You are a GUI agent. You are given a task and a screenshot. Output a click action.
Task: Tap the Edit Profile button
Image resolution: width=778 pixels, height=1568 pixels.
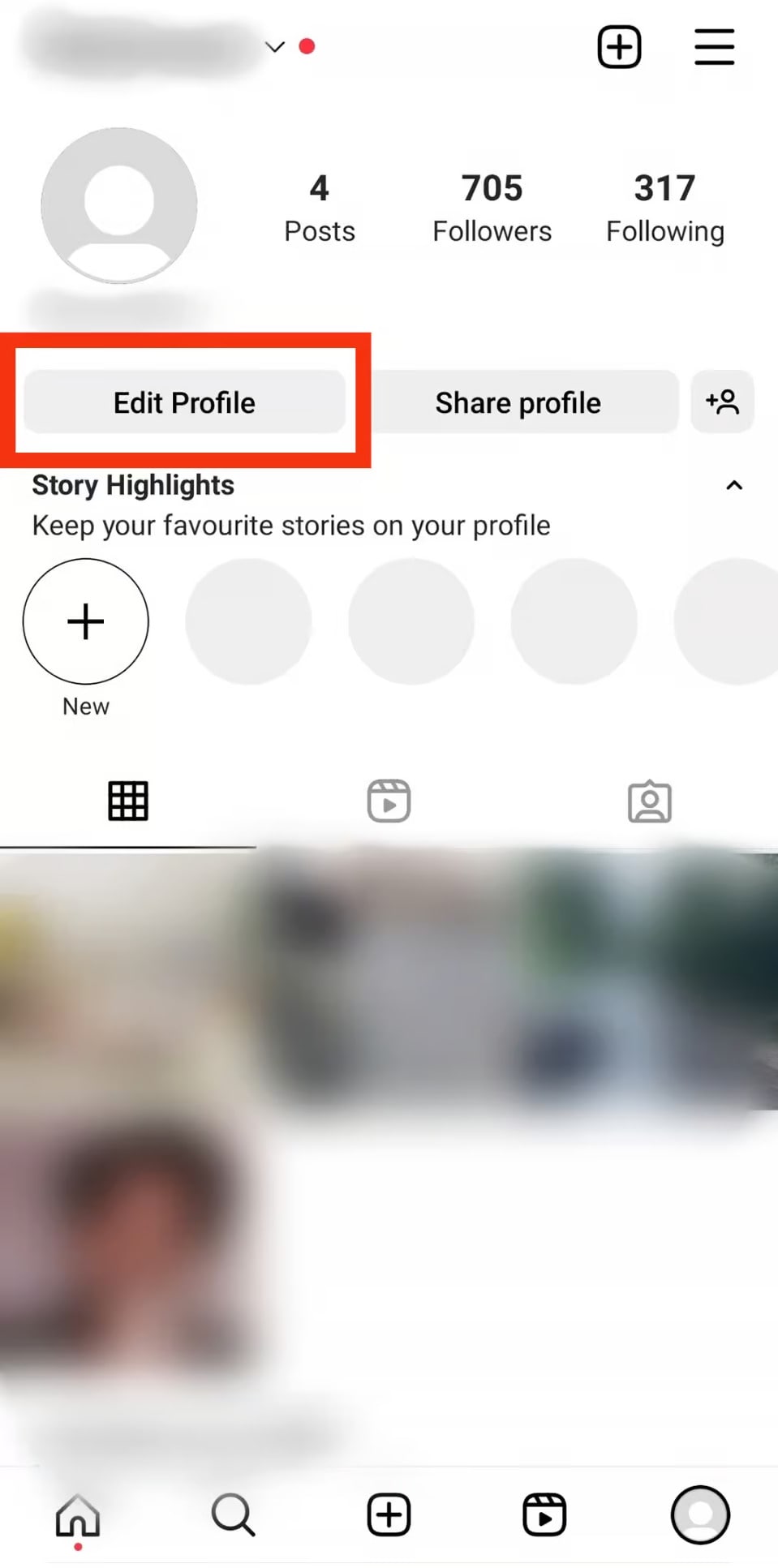pos(184,402)
